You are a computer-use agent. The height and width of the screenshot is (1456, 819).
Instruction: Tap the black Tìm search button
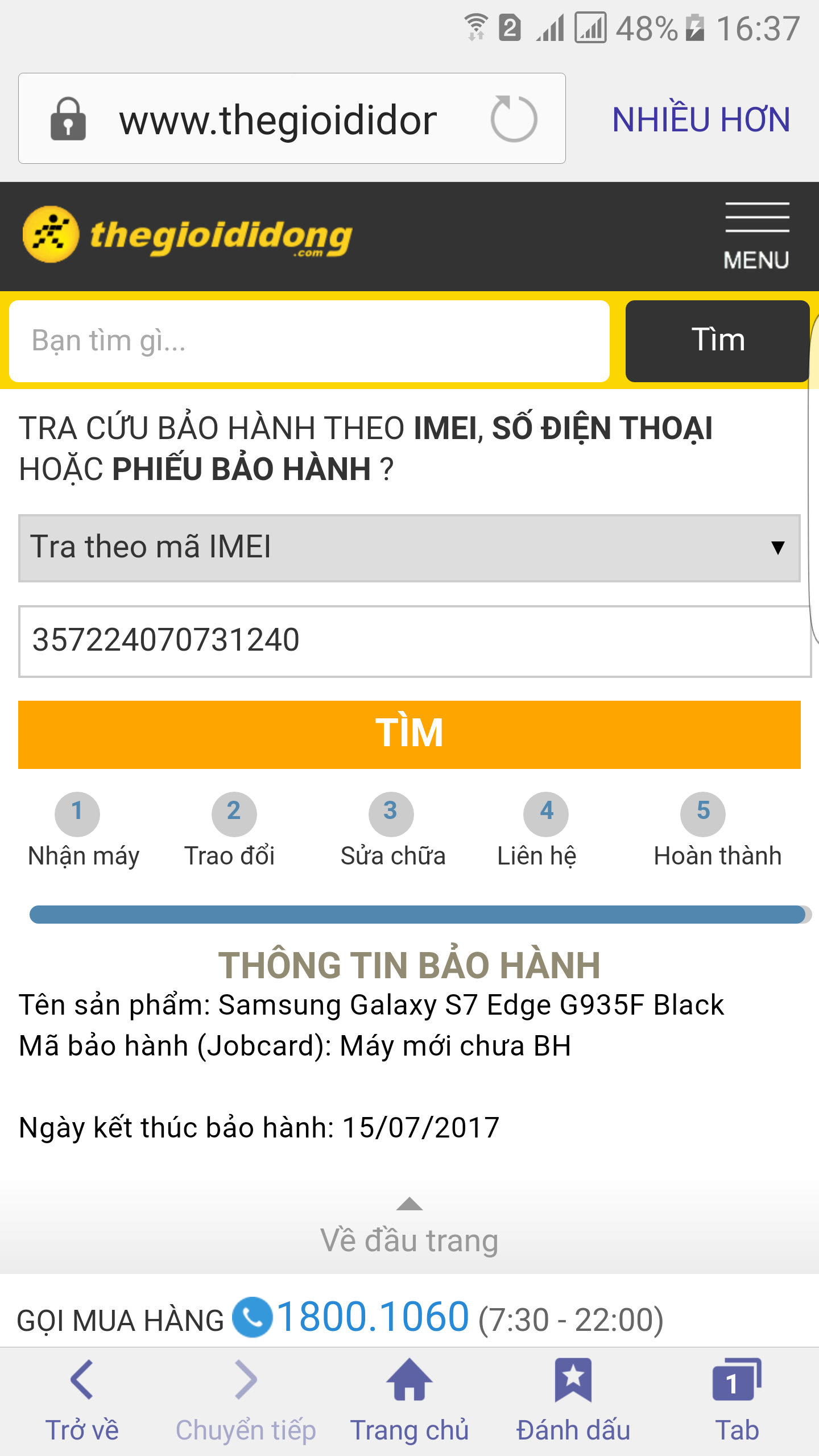(x=717, y=341)
